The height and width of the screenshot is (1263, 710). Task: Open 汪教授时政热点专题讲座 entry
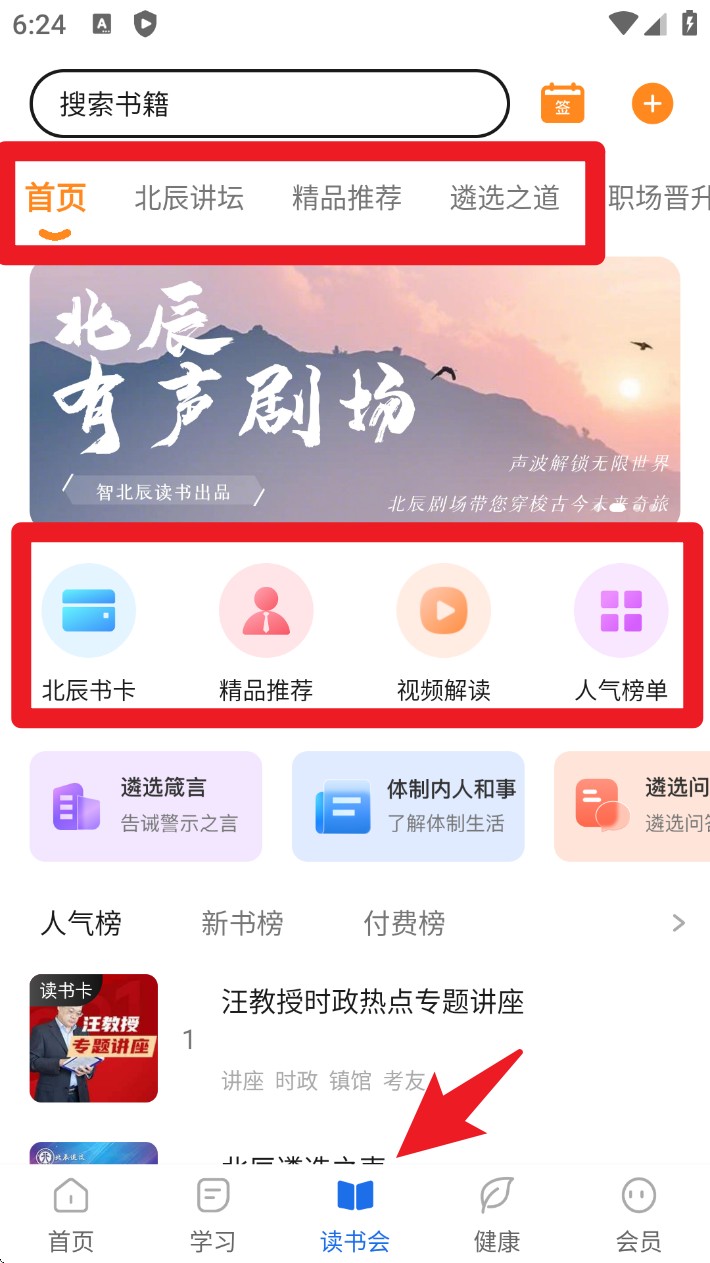click(x=372, y=1002)
